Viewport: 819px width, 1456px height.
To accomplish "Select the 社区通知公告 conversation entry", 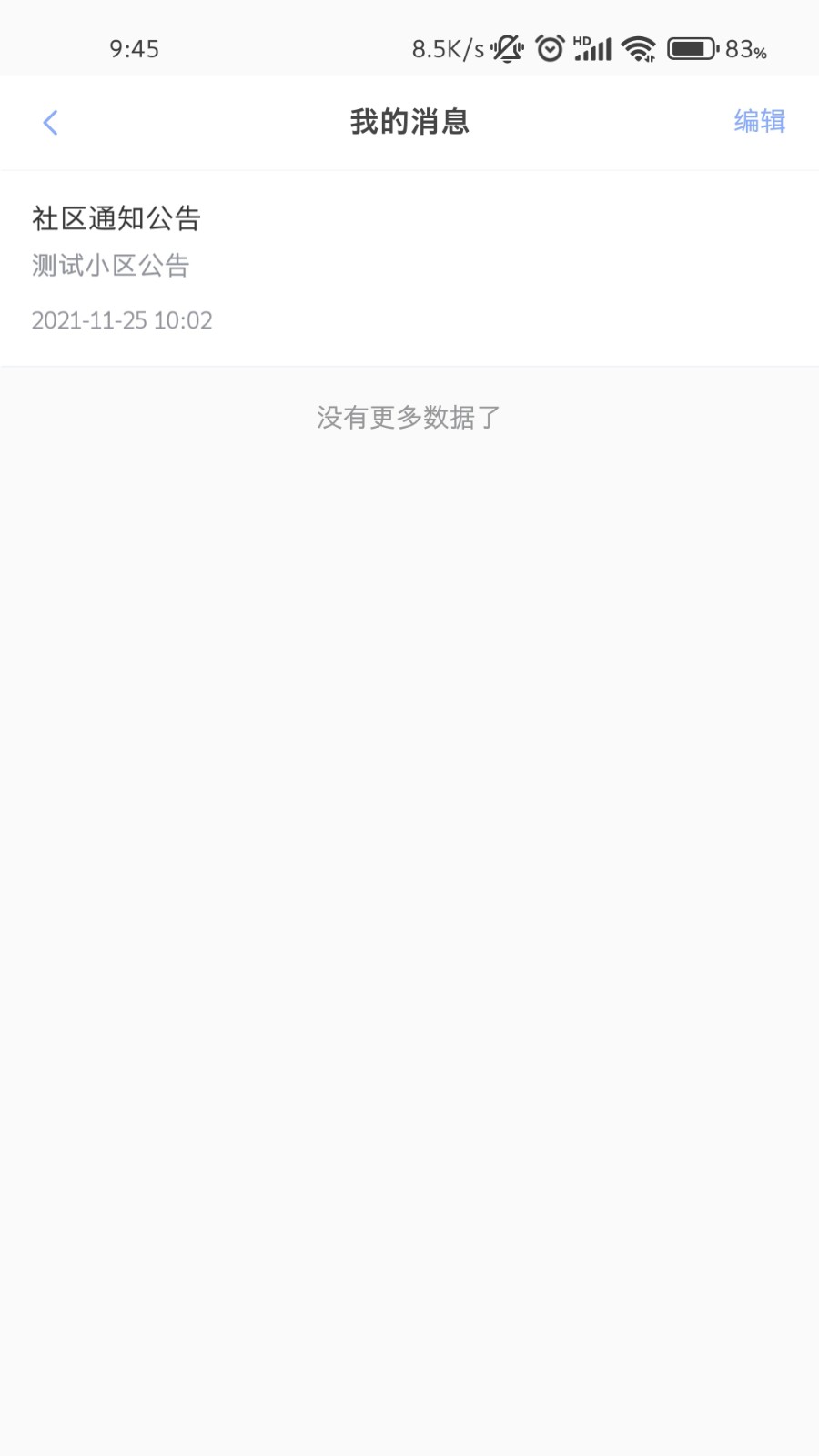I will tap(116, 219).
